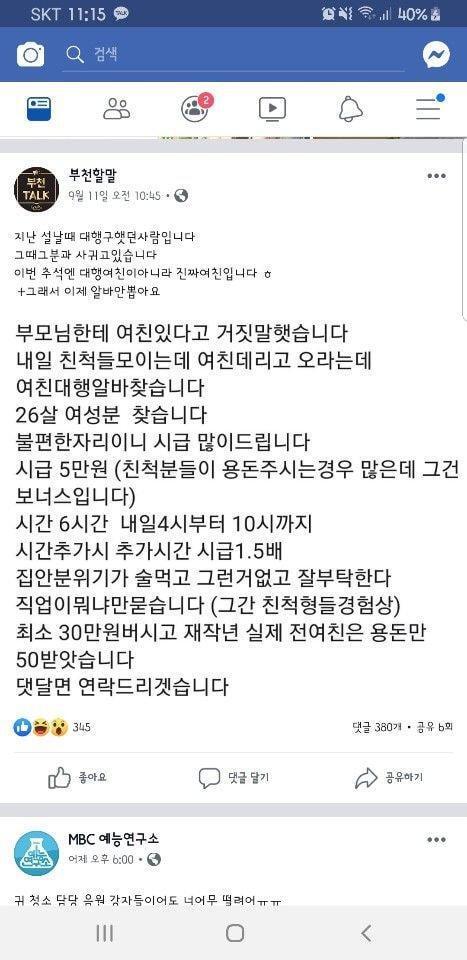
Task: Open the notifications bell tab
Action: click(x=351, y=109)
